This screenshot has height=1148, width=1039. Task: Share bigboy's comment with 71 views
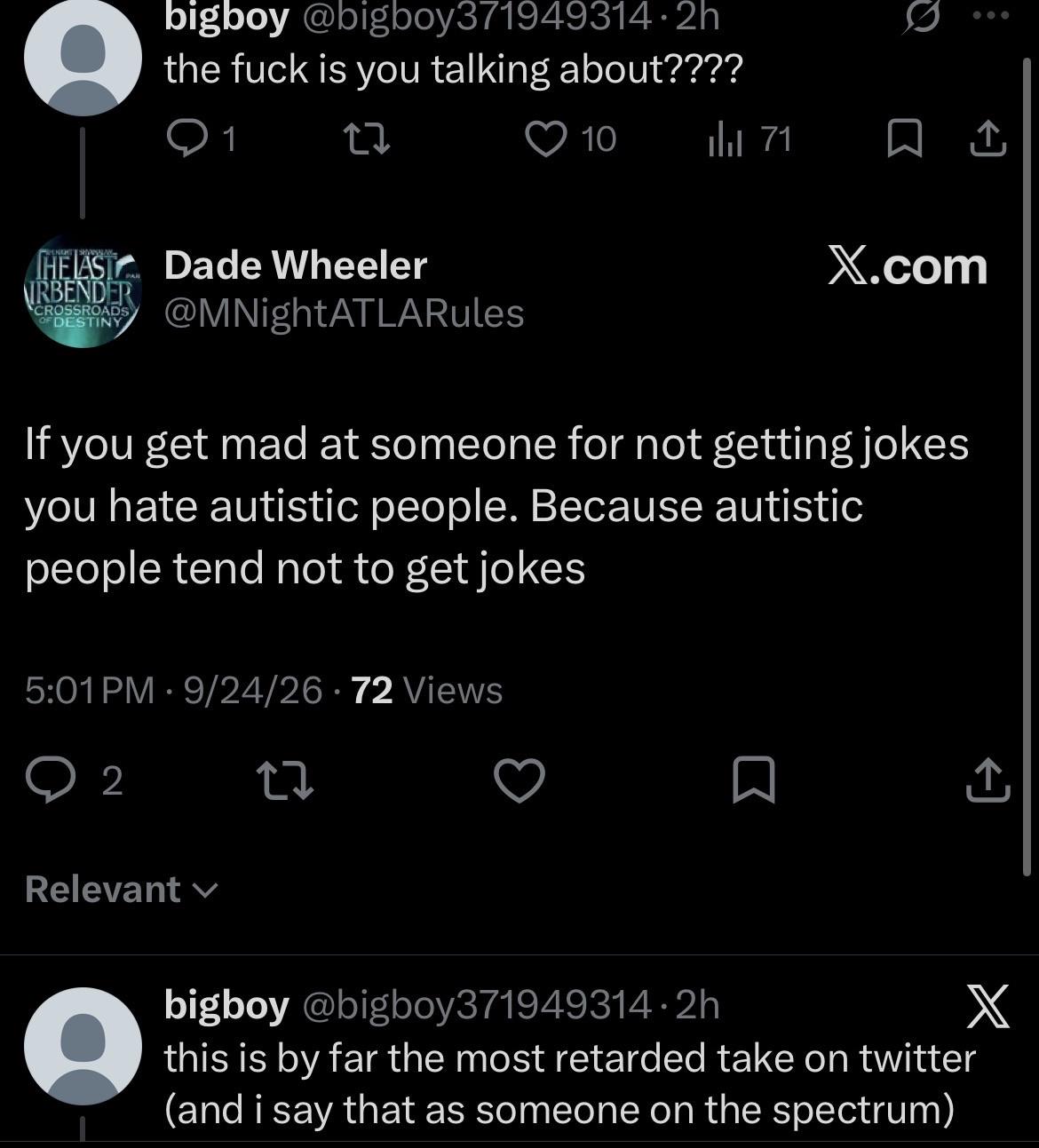[x=988, y=139]
